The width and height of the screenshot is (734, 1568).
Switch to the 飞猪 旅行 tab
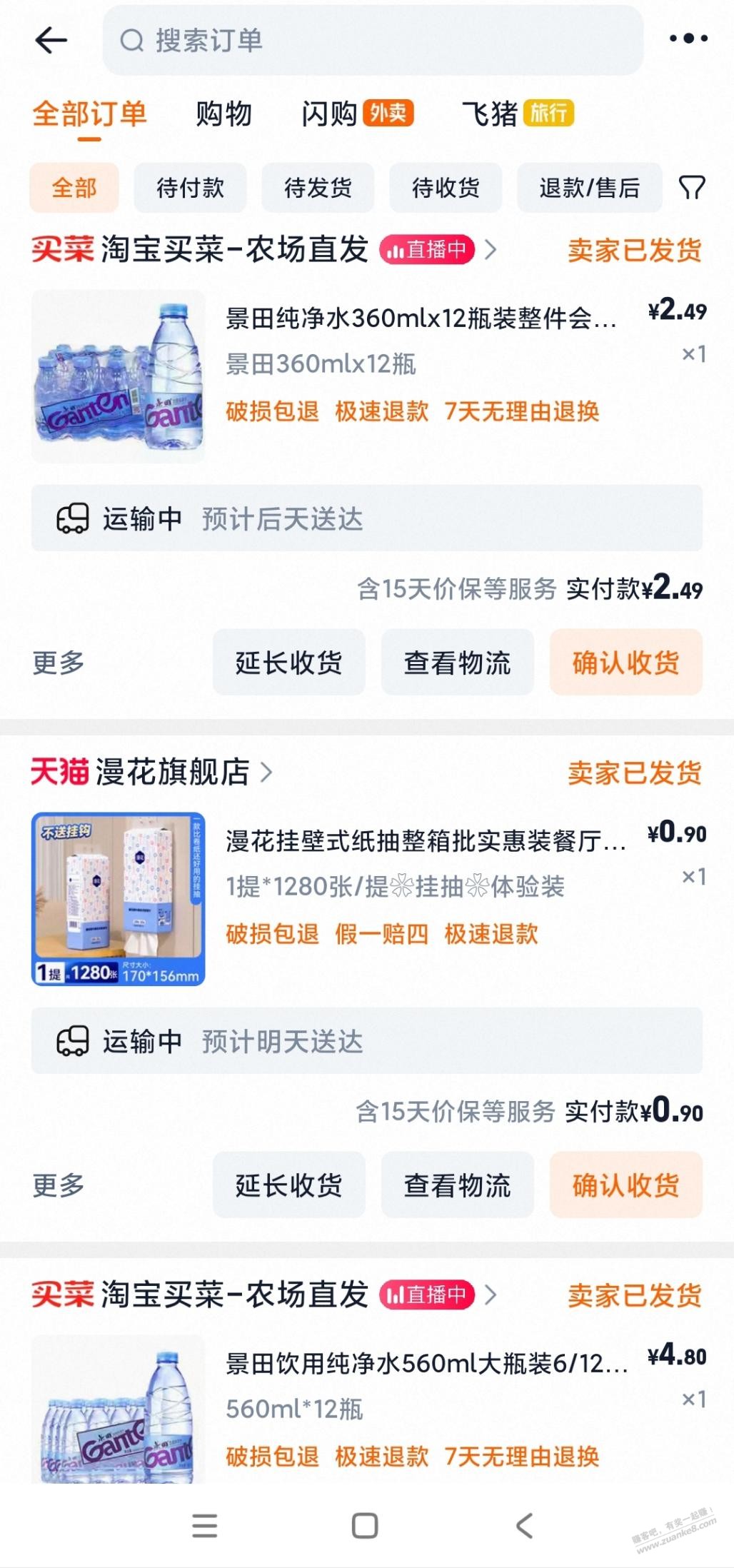pyautogui.click(x=518, y=114)
